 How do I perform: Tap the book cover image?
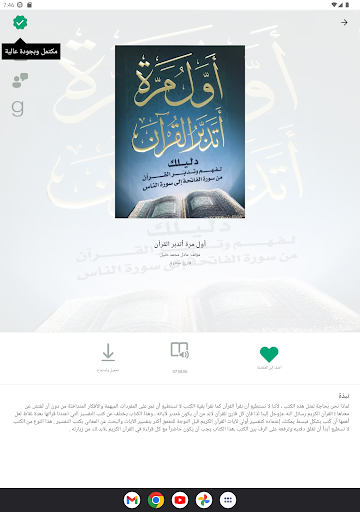180,132
